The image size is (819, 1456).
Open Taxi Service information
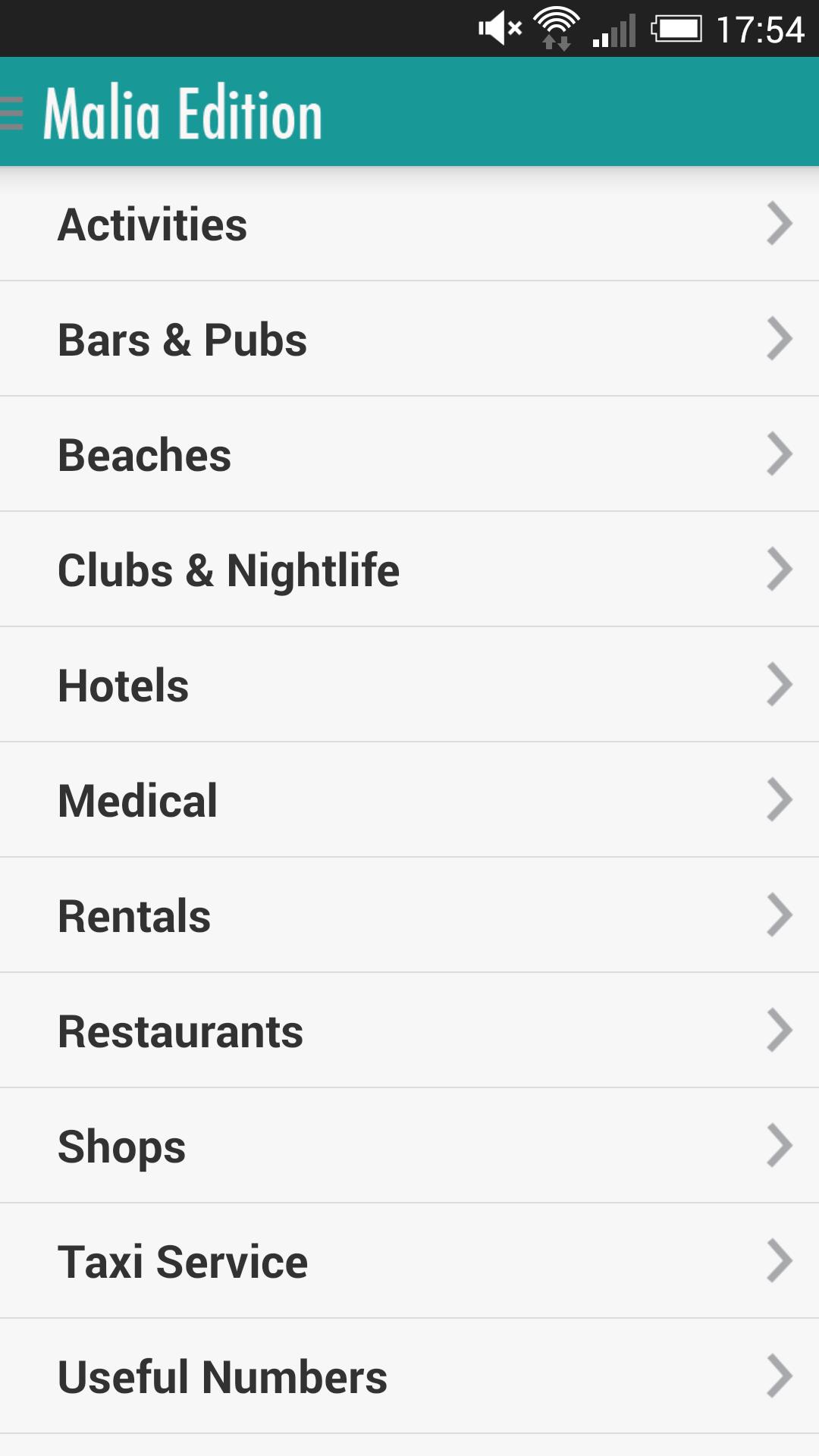(x=409, y=1262)
